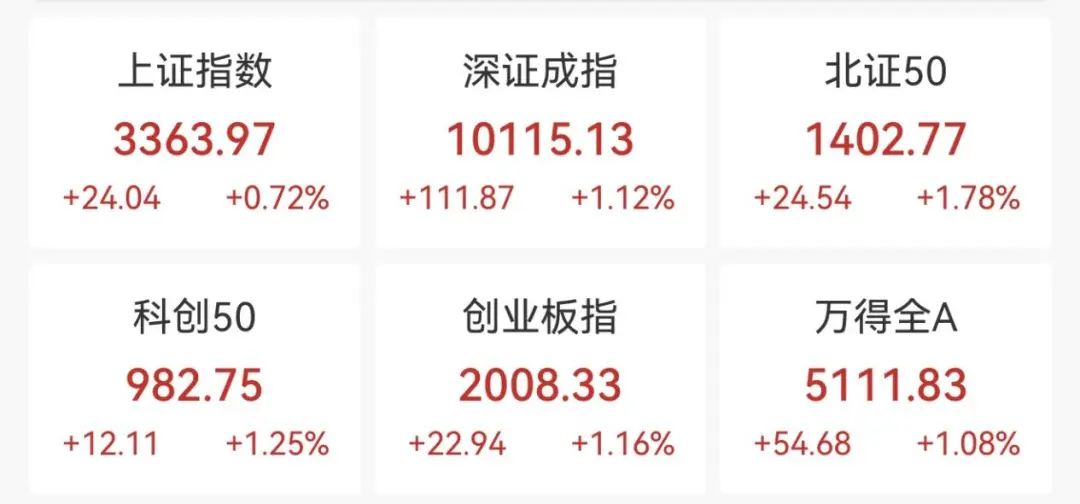The width and height of the screenshot is (1080, 504).
Task: Select the 科创50 index card
Action: (194, 380)
